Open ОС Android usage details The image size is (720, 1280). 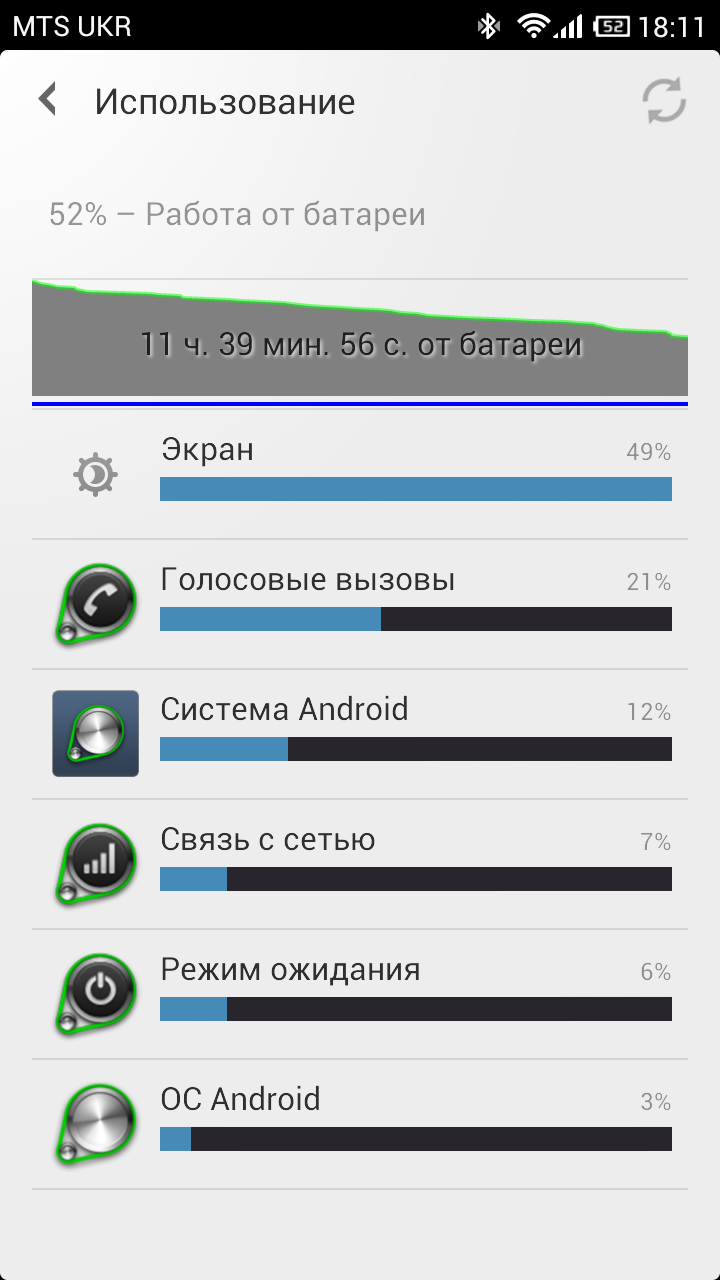(x=360, y=1124)
